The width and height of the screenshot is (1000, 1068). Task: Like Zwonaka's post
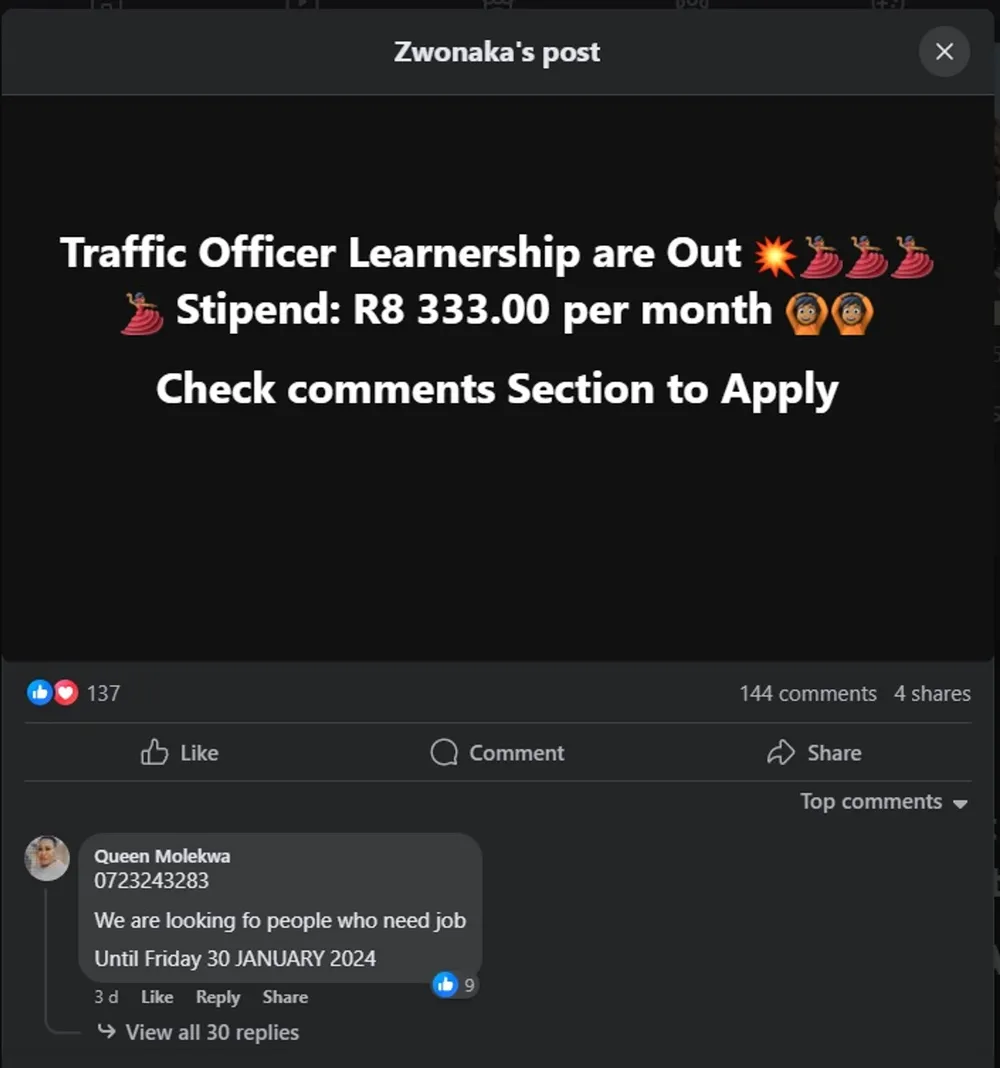click(x=180, y=753)
